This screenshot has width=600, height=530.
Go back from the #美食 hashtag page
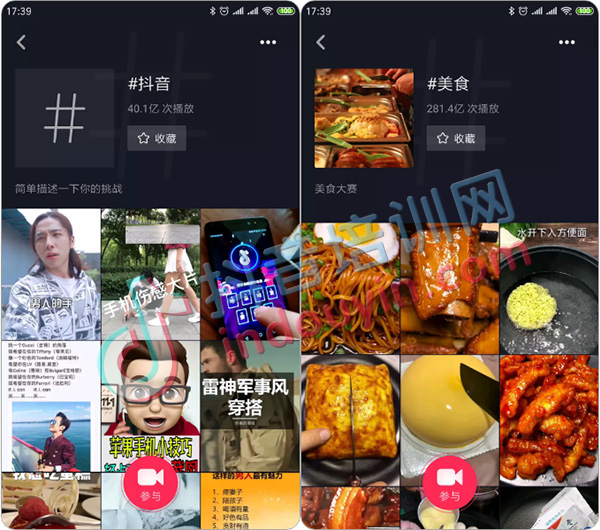(x=321, y=42)
